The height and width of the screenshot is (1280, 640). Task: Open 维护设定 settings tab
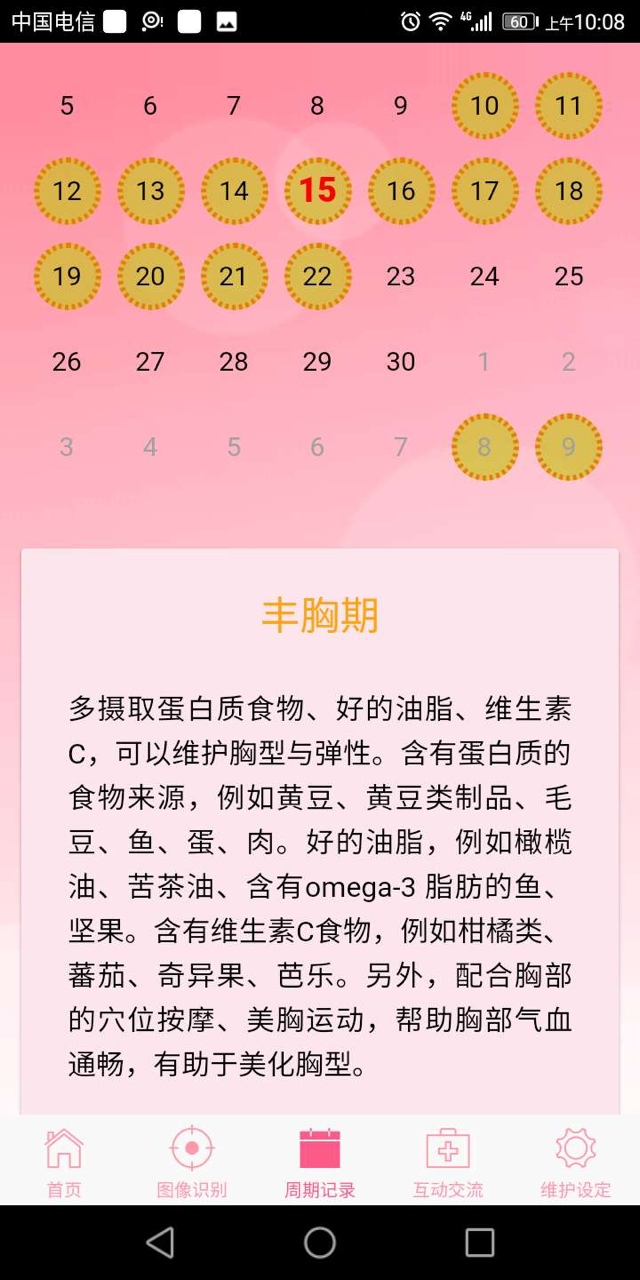576,1162
